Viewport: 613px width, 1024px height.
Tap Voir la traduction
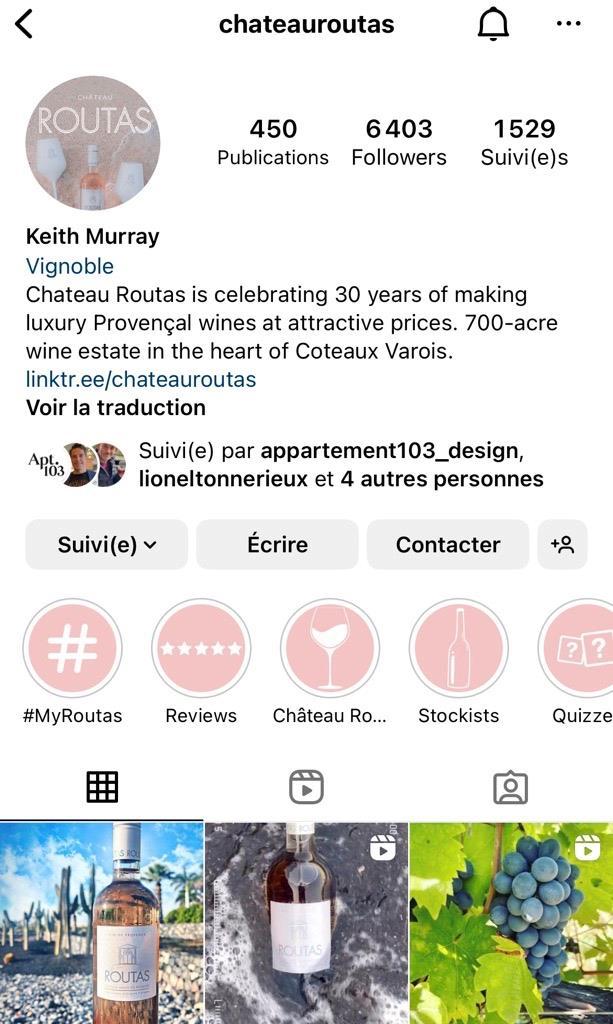(116, 407)
